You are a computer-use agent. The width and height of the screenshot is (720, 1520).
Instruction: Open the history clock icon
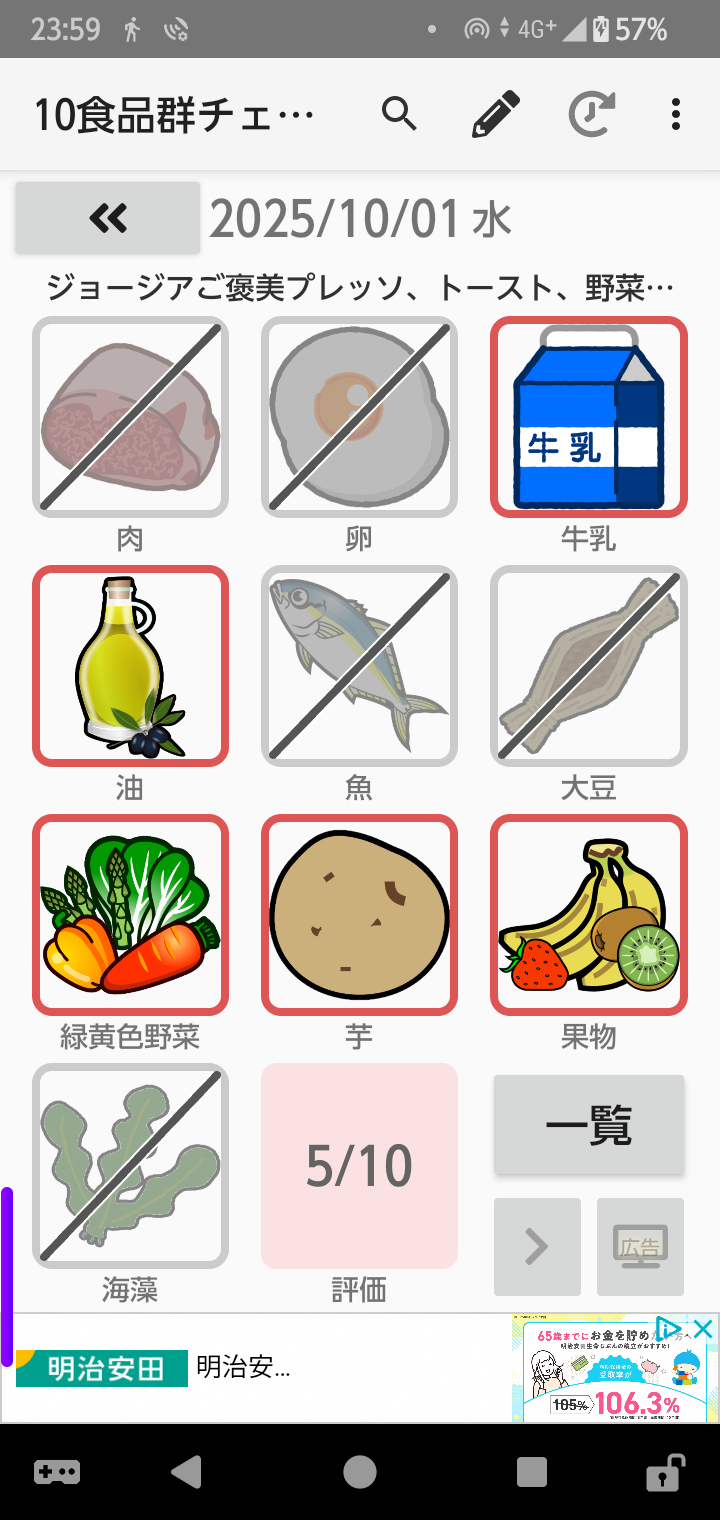(591, 115)
